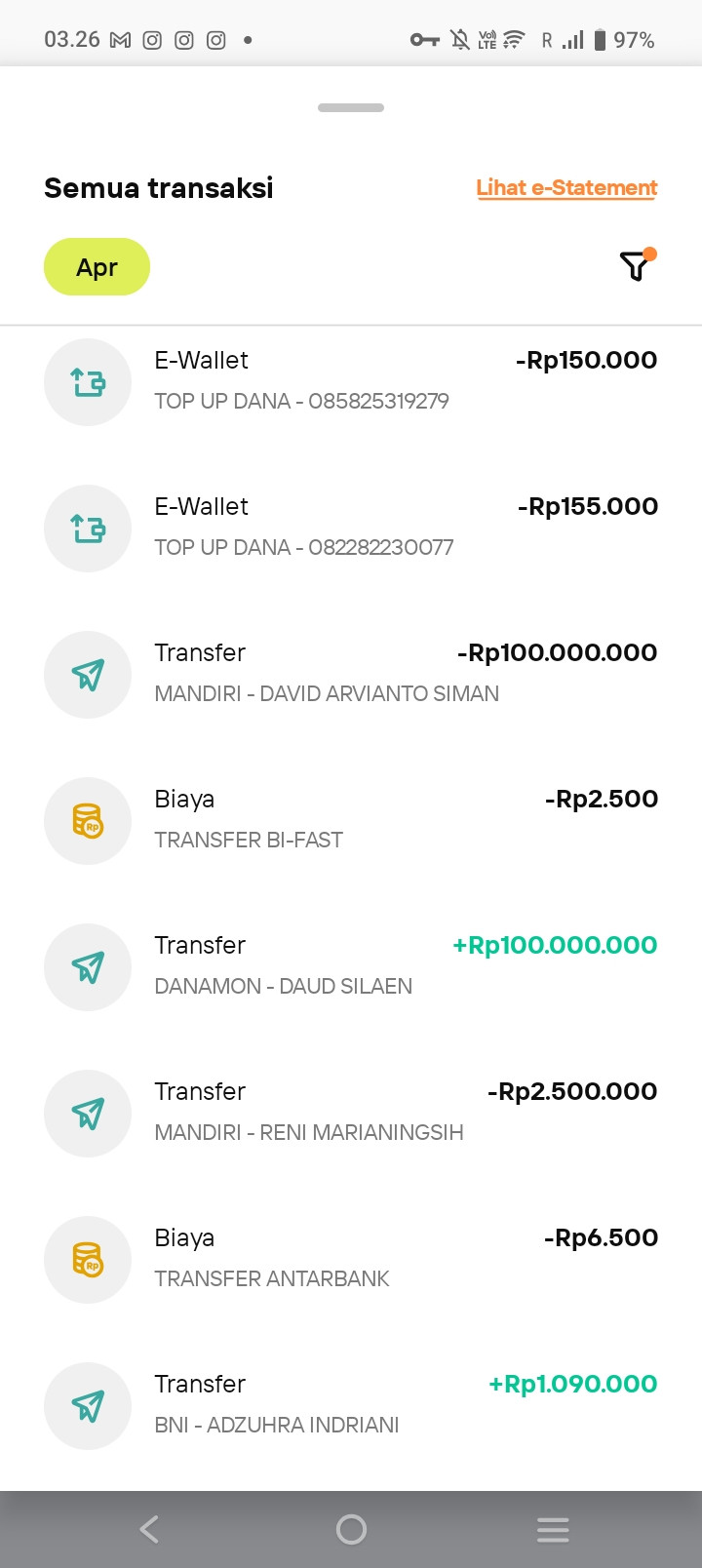Open the transaction filter icon
Image resolution: width=702 pixels, height=1568 pixels.
[x=636, y=265]
